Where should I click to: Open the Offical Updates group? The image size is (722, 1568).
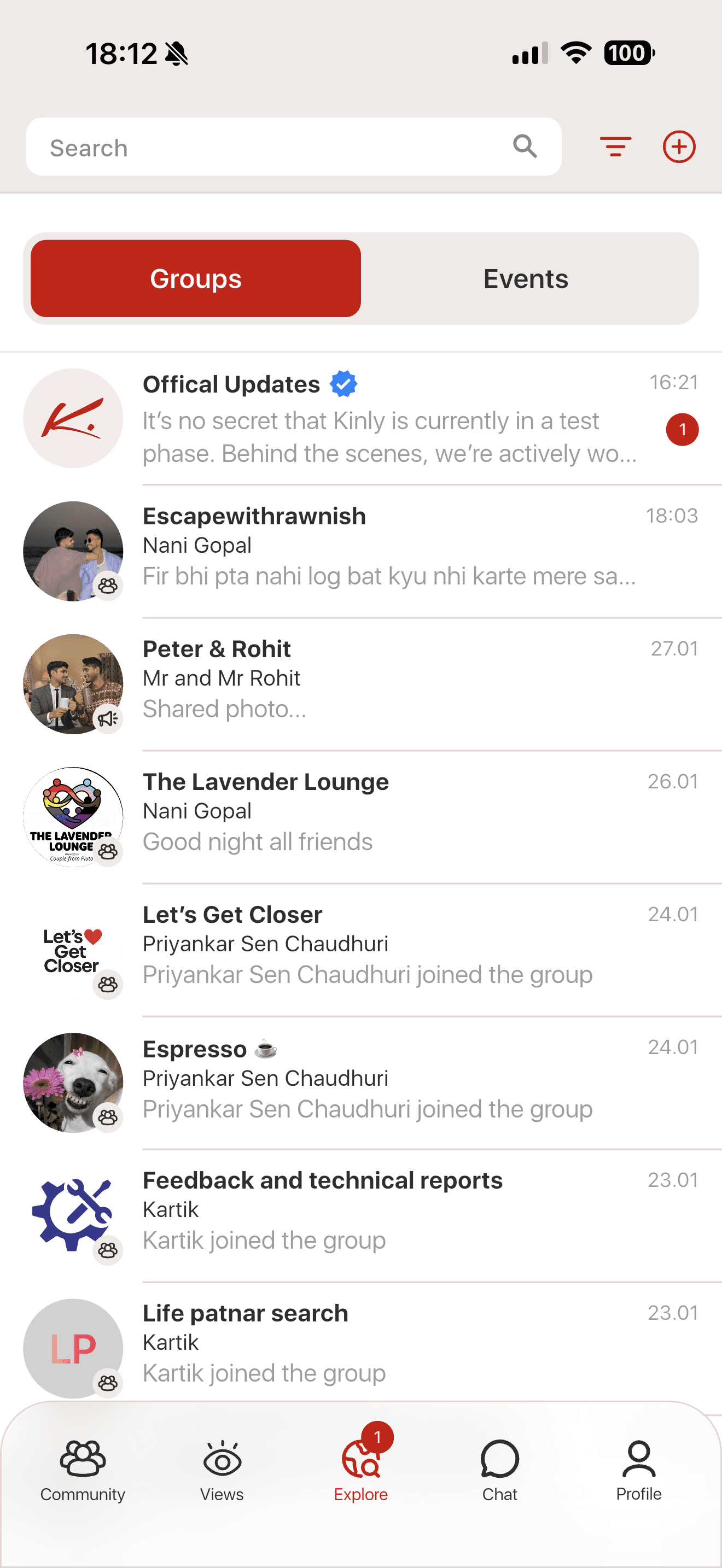point(389,419)
